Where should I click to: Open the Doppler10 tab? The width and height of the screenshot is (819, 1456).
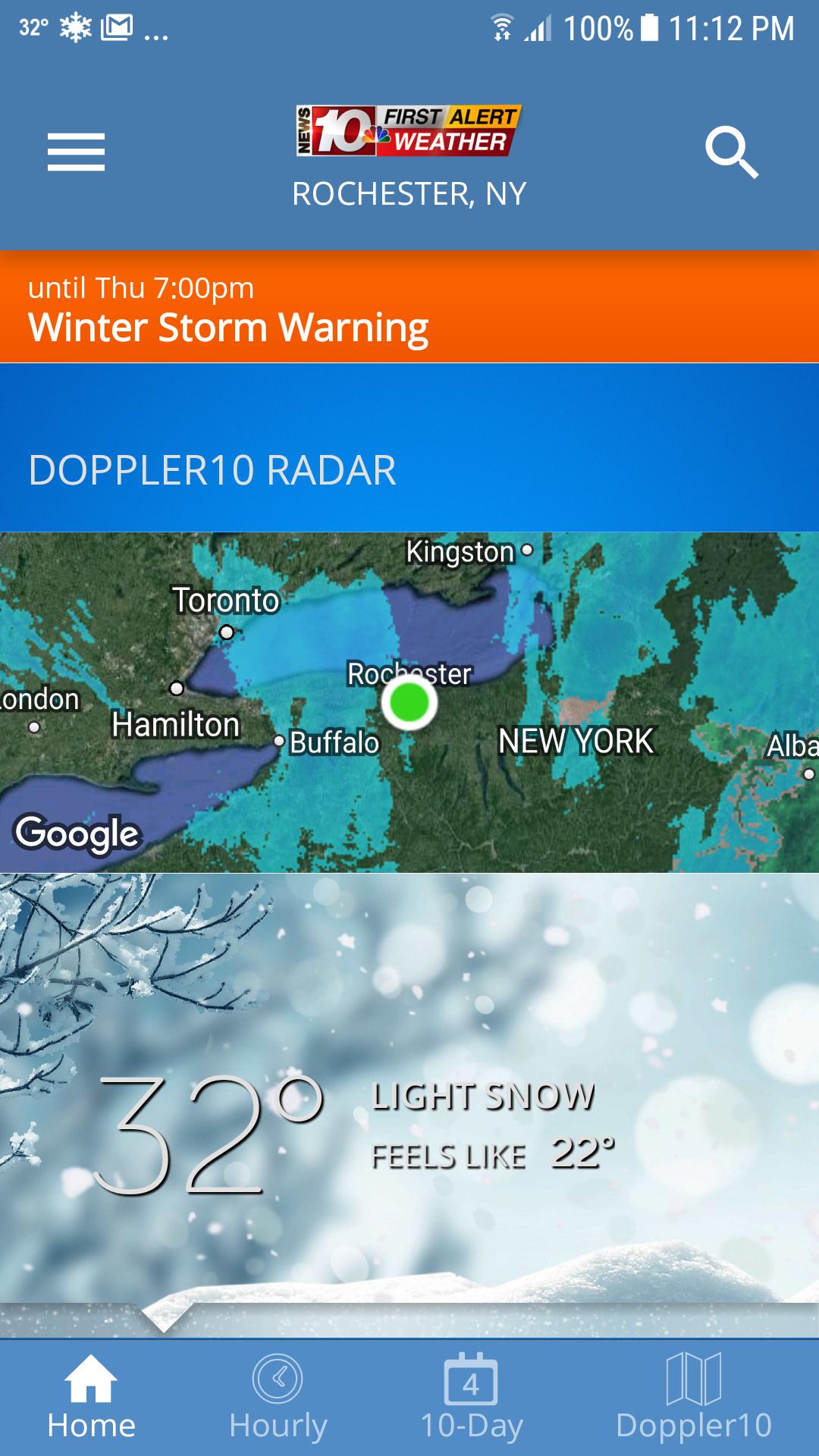click(693, 1398)
